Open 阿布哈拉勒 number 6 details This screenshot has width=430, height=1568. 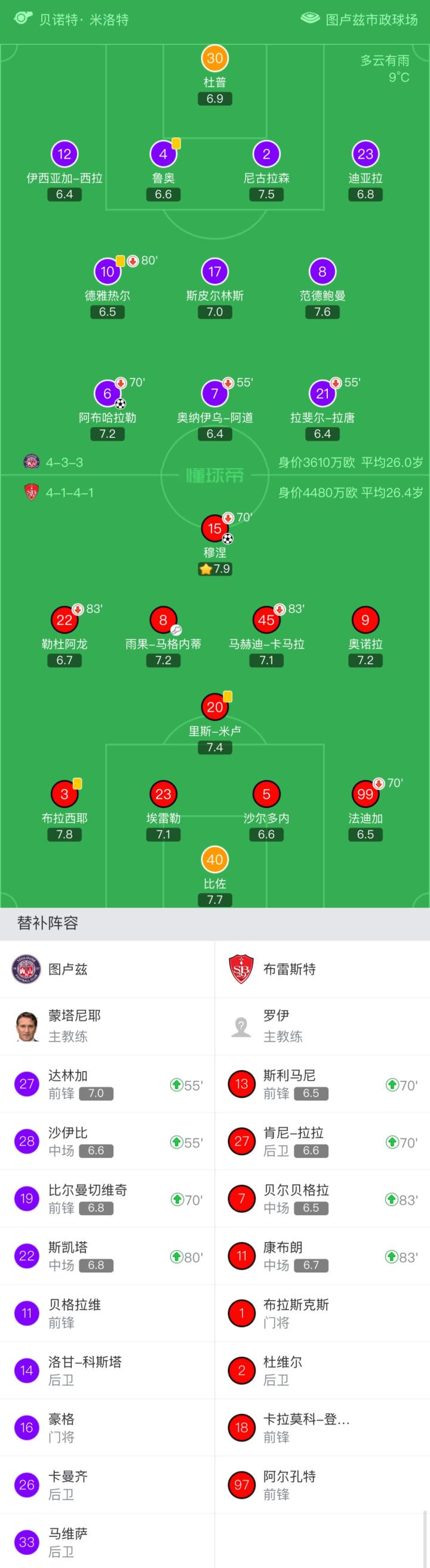pyautogui.click(x=107, y=394)
